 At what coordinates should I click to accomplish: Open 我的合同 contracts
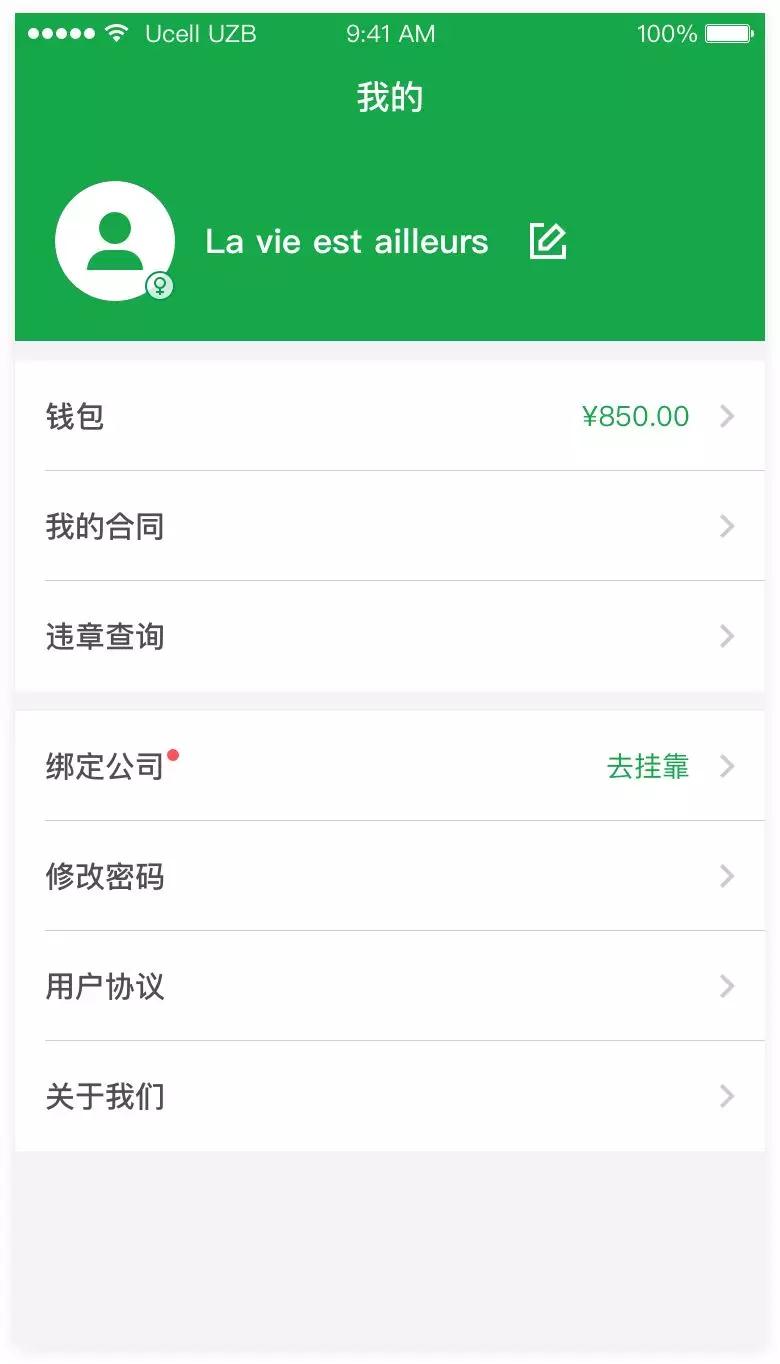(390, 526)
